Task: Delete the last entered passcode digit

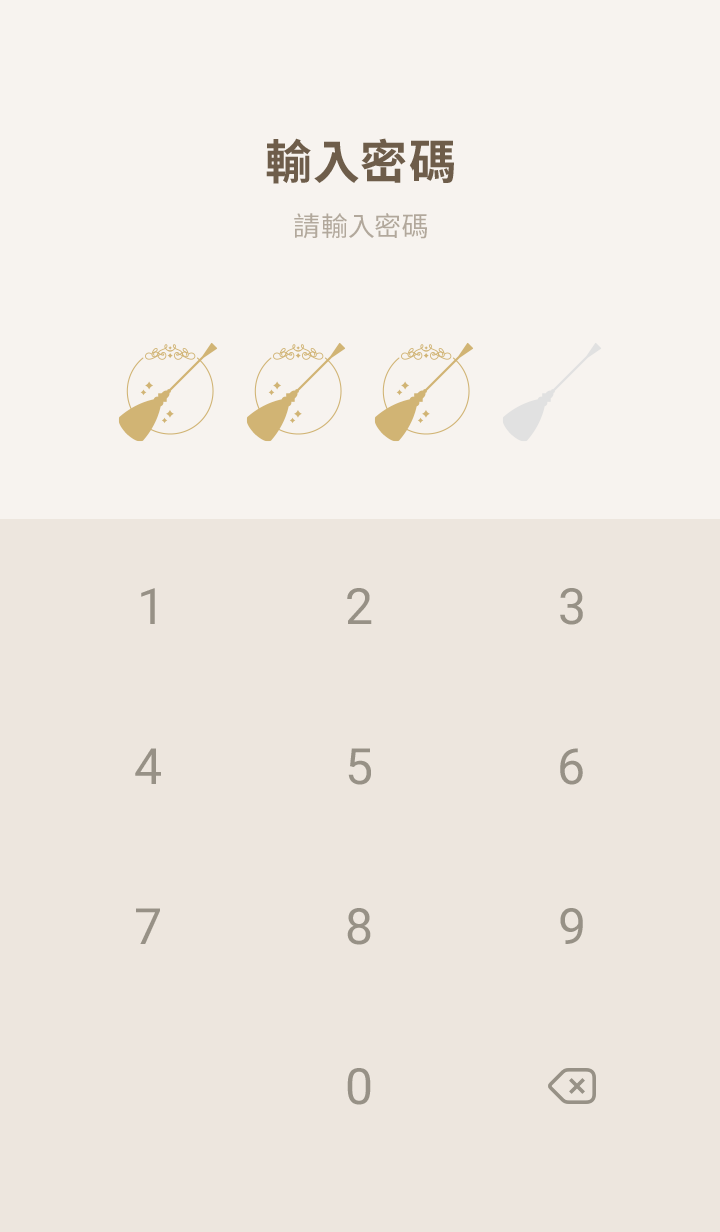Action: [572, 1086]
